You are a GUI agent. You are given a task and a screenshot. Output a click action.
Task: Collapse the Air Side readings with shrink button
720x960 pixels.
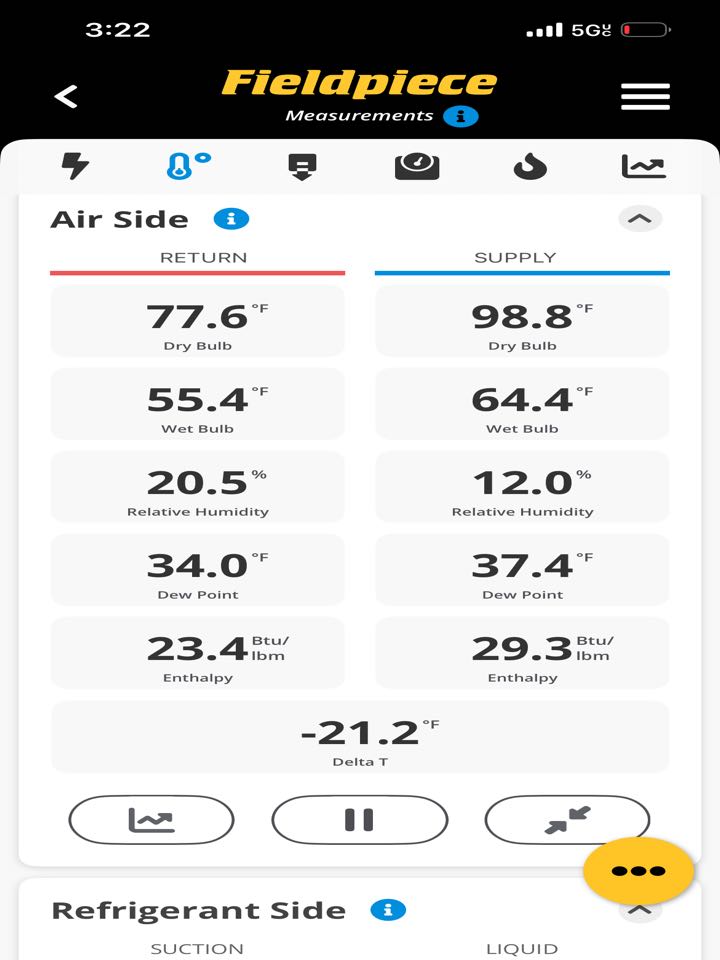tap(567, 820)
